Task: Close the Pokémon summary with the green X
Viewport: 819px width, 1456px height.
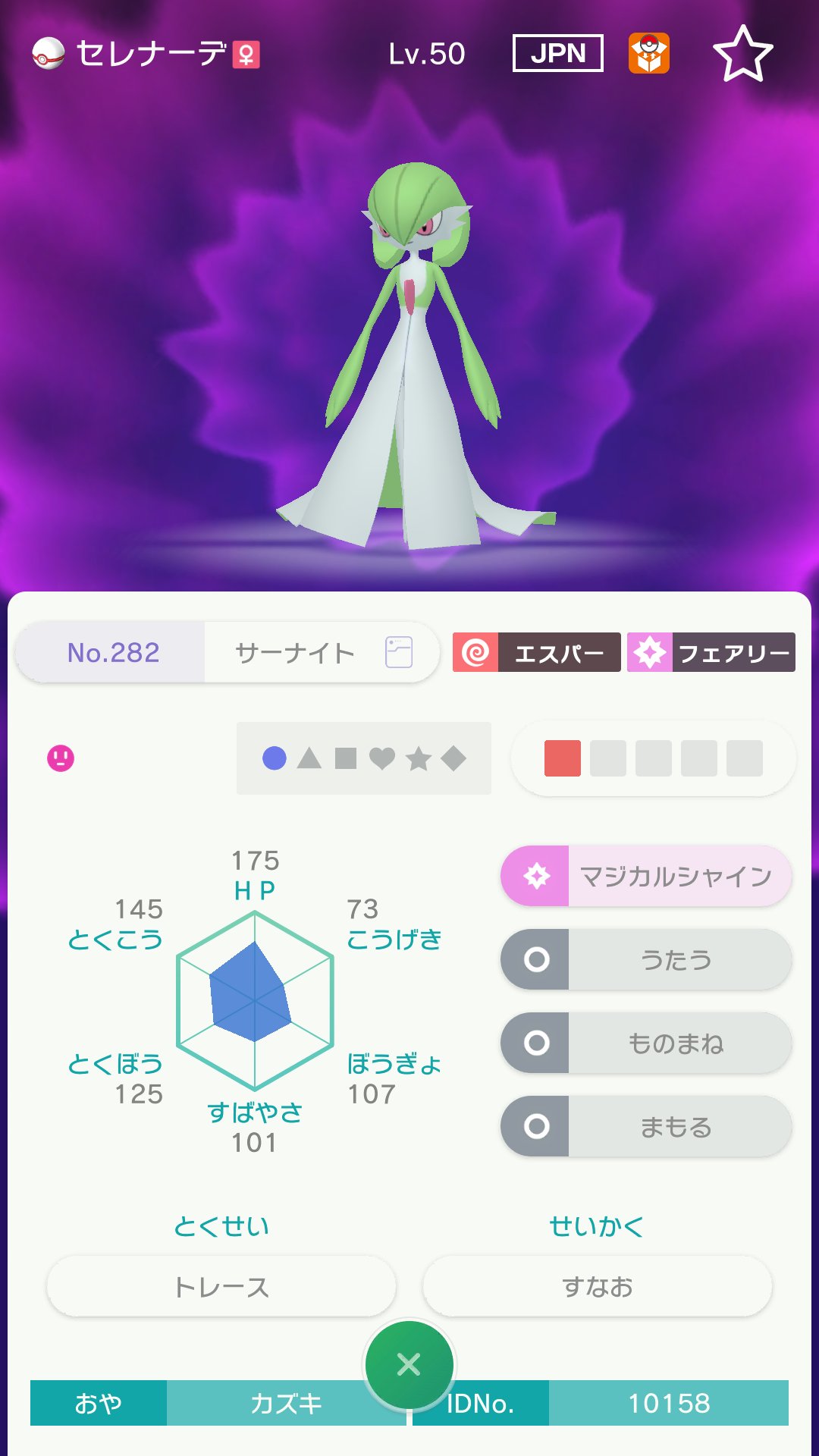Action: [409, 1365]
